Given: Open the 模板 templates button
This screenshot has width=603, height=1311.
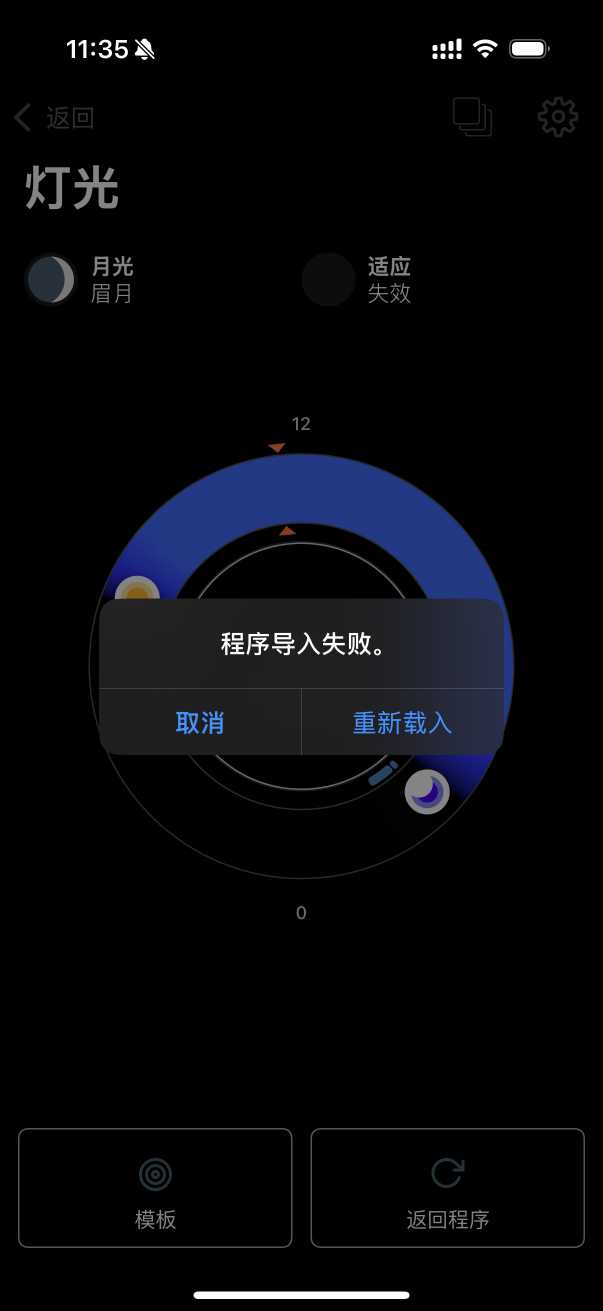Looking at the screenshot, I should click(155, 1188).
